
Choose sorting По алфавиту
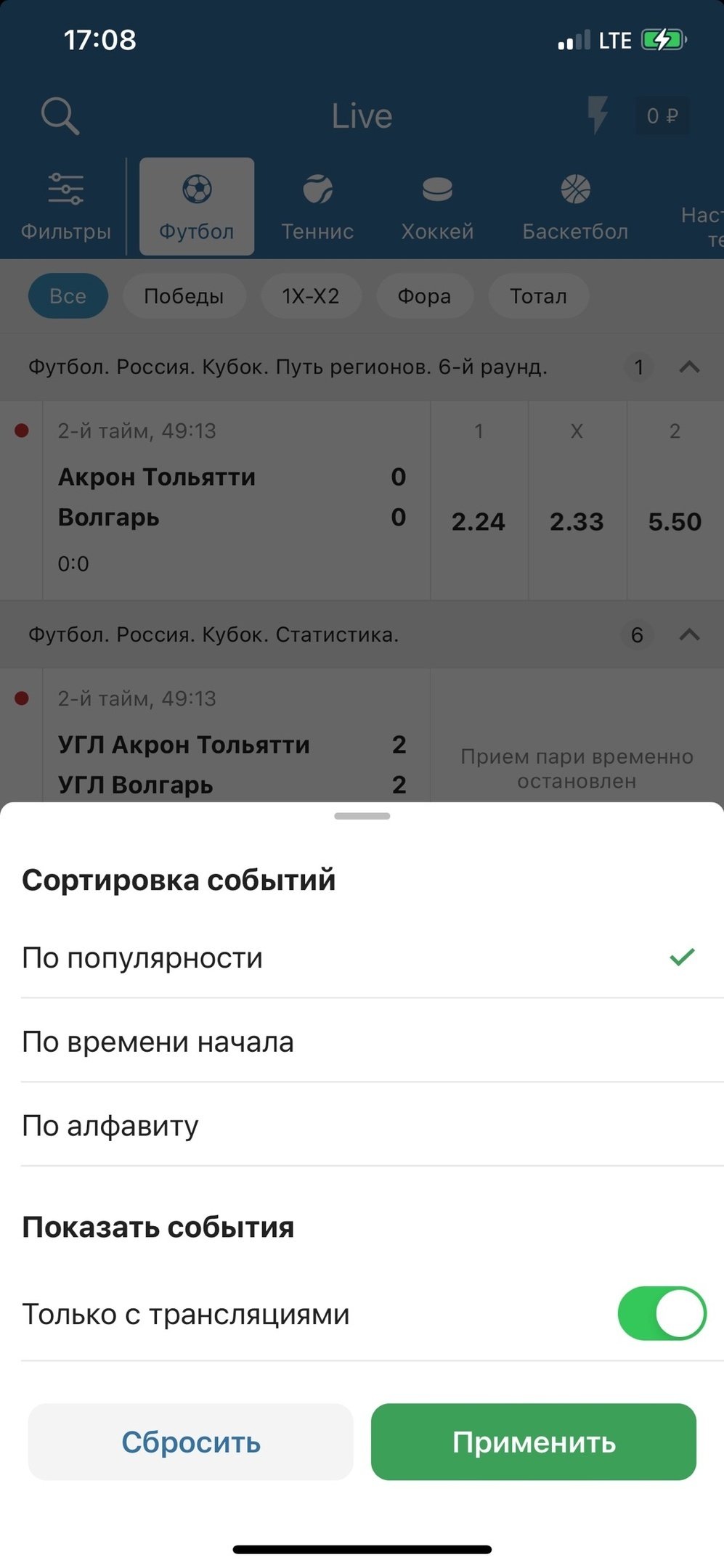(361, 1126)
